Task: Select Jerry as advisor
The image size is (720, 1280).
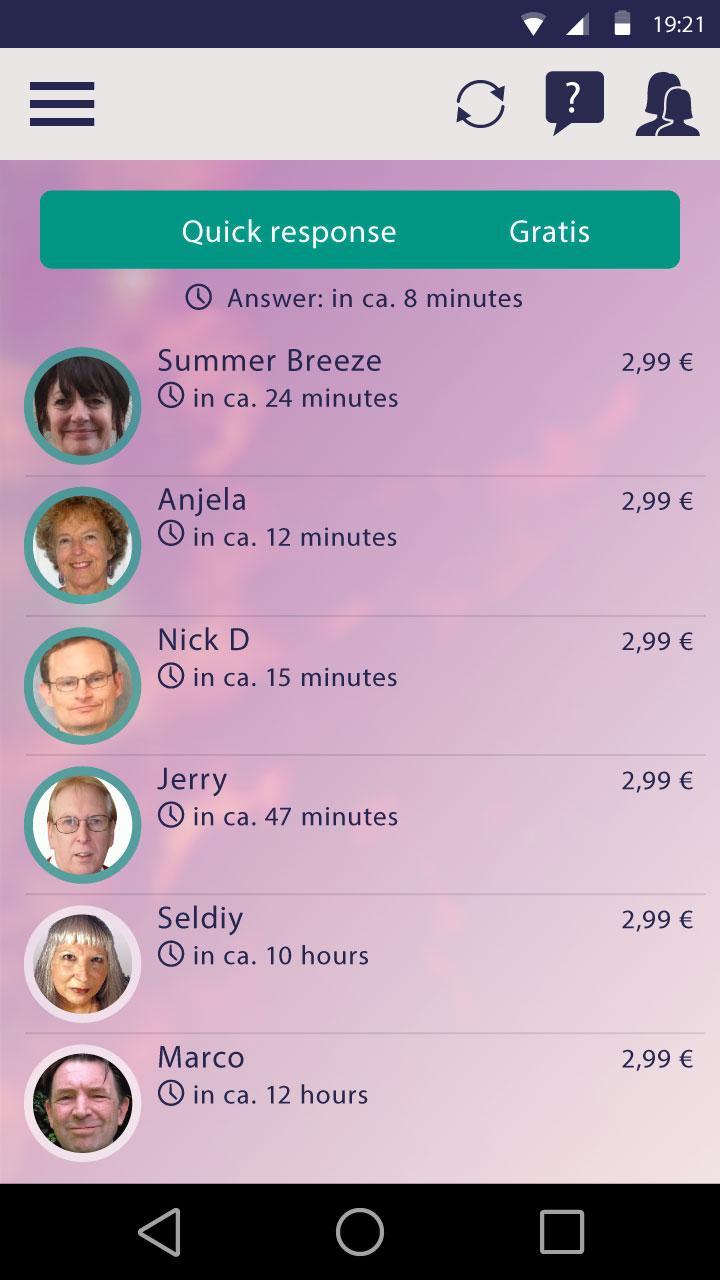Action: pos(360,824)
